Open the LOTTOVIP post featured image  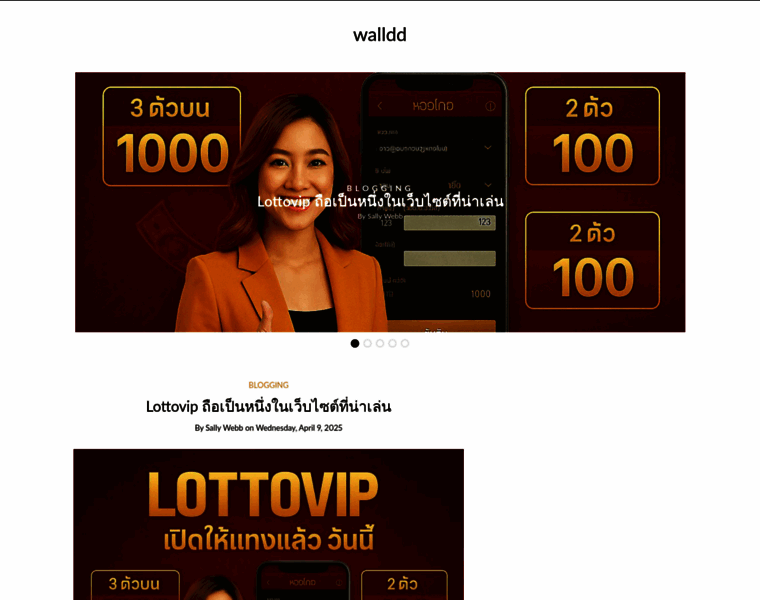268,523
